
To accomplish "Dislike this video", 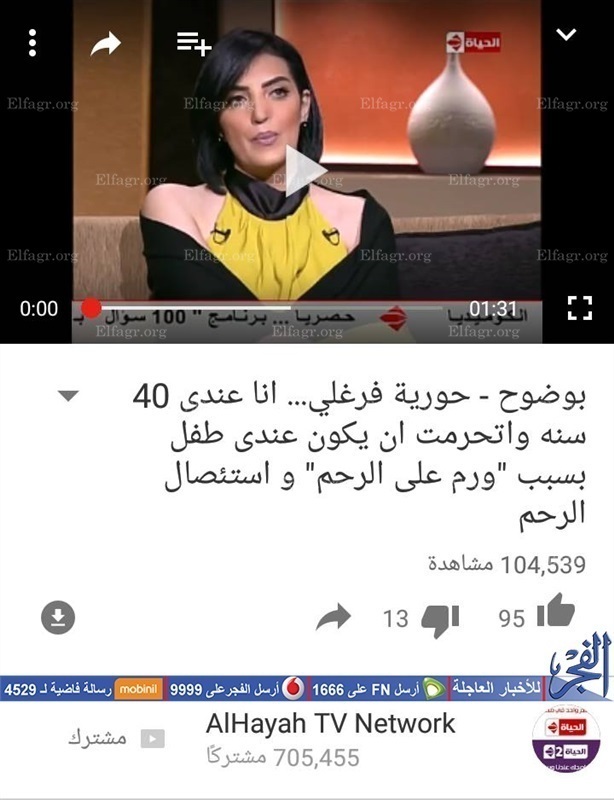I will point(440,620).
